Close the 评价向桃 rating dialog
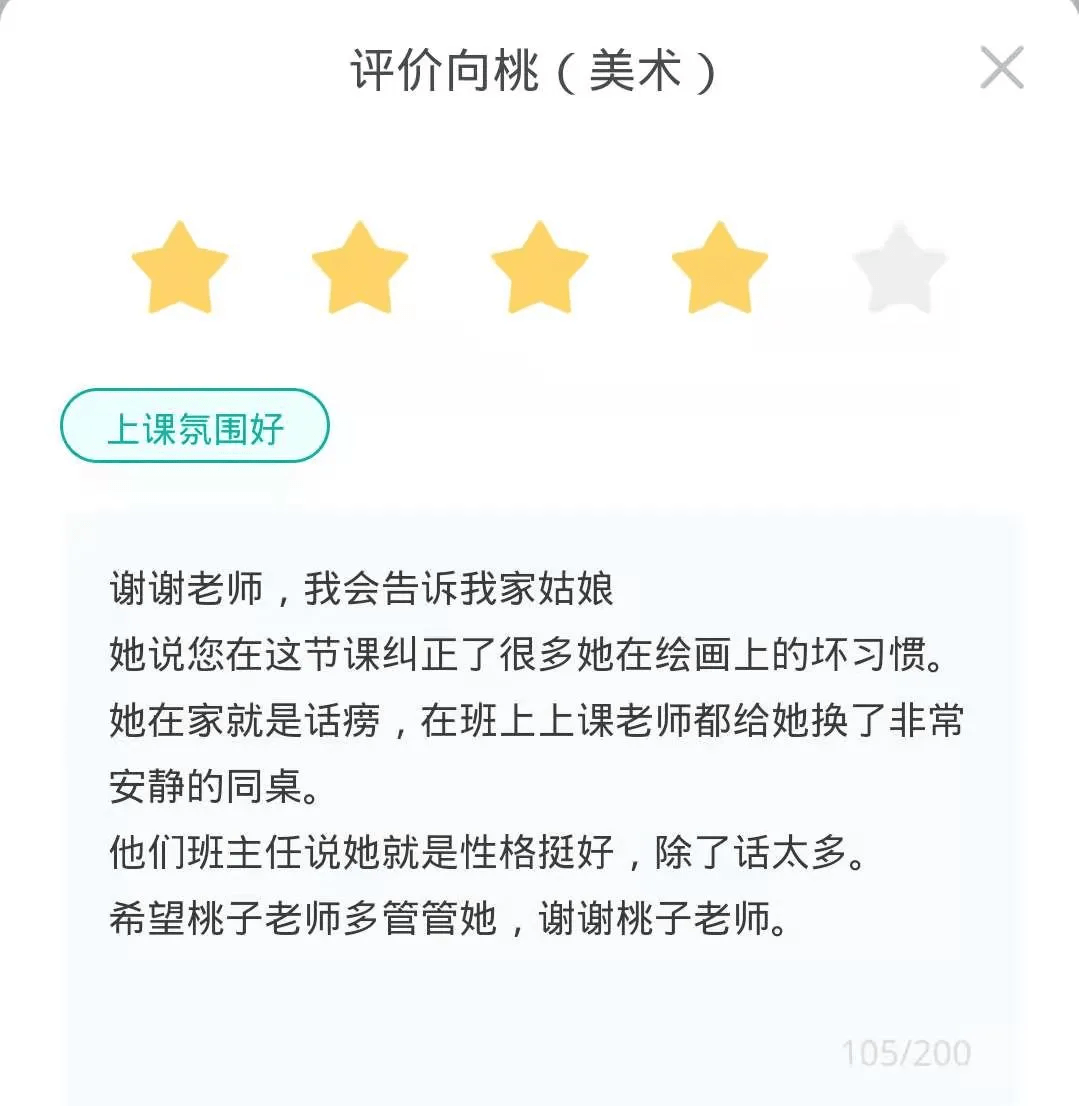 click(x=1001, y=69)
